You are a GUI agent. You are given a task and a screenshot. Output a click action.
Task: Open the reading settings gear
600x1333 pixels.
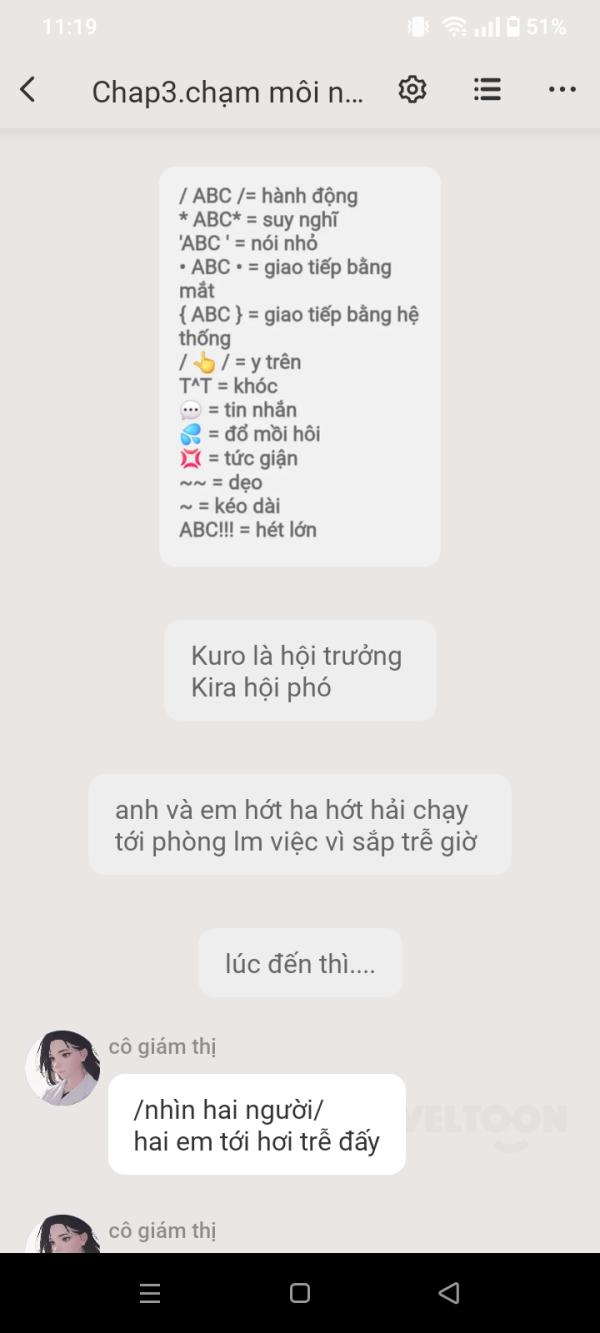(x=412, y=89)
